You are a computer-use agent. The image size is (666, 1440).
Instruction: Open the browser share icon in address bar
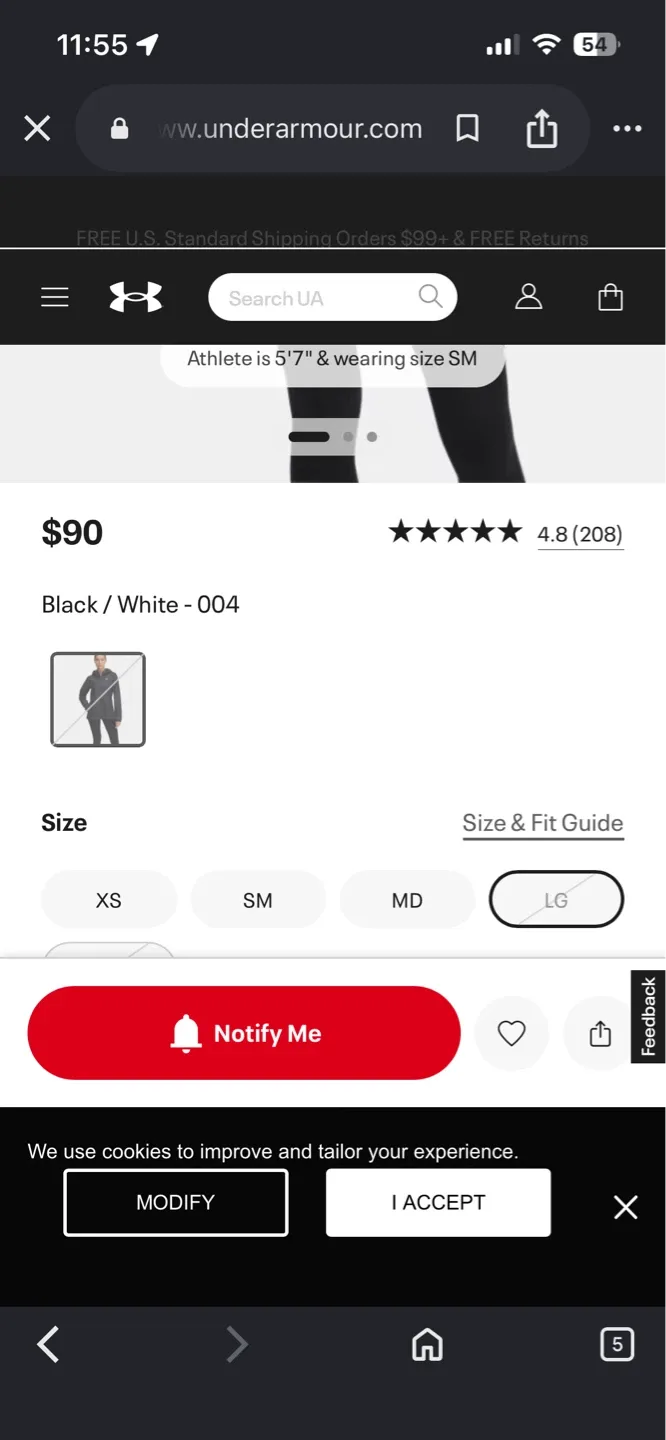(541, 128)
